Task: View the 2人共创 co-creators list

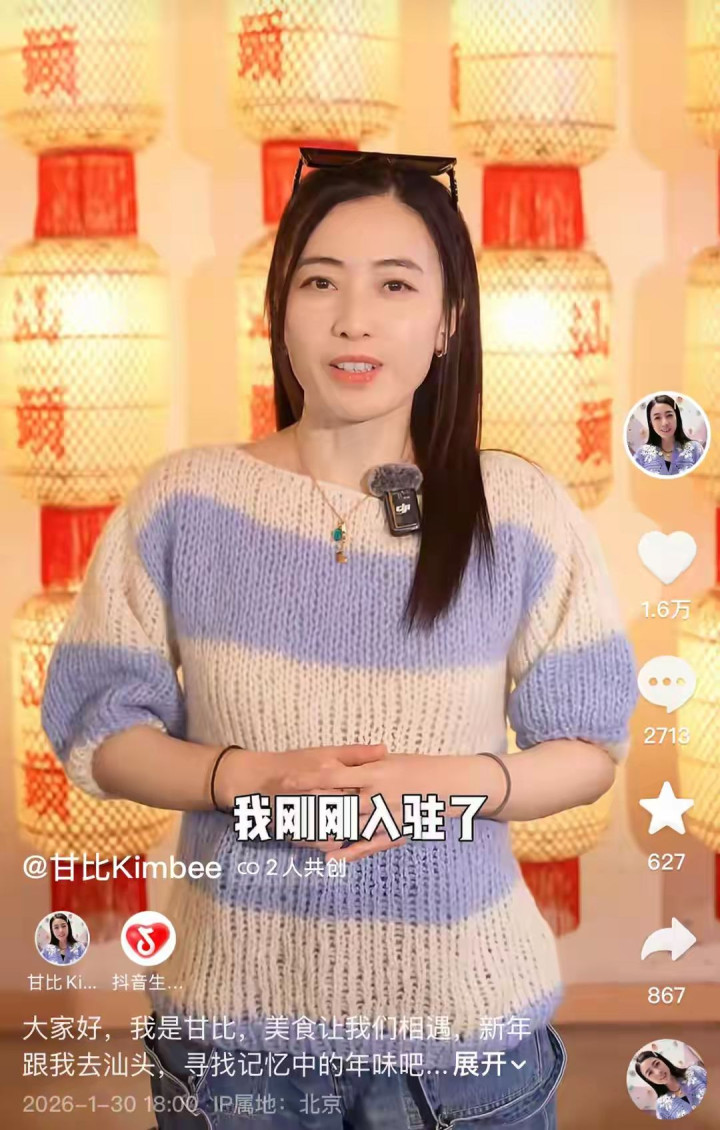Action: 292,868
